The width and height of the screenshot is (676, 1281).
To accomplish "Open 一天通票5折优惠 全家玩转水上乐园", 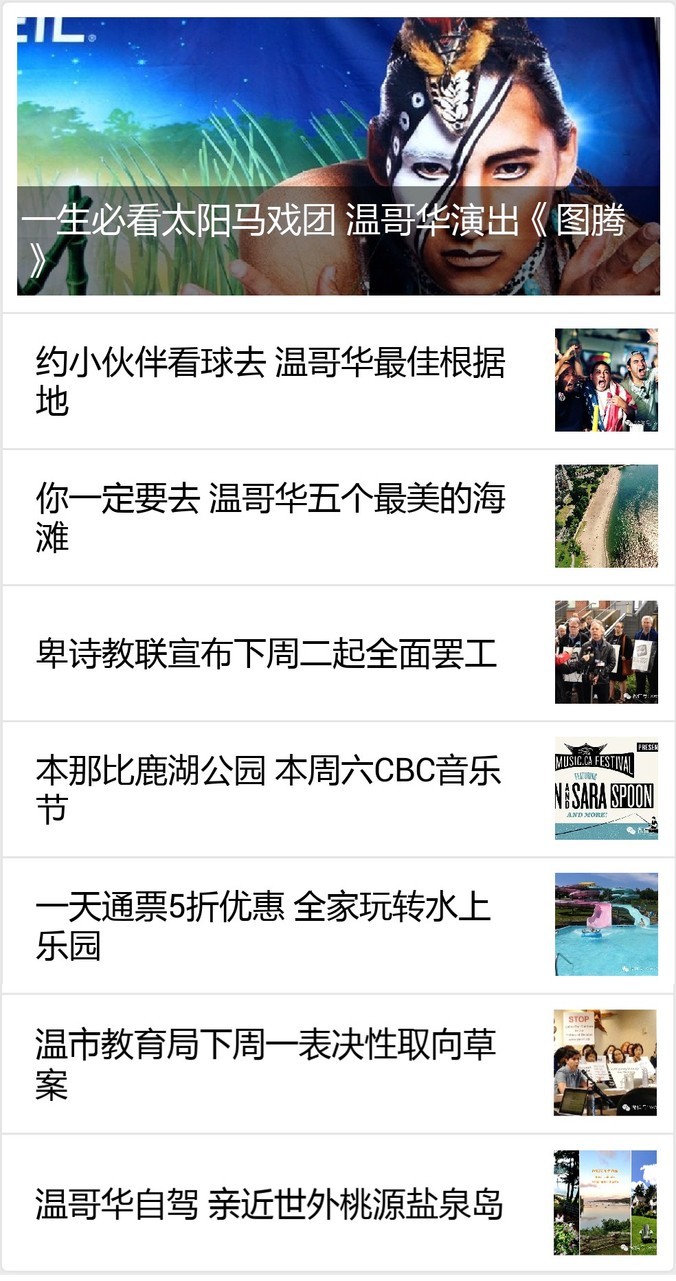I will (x=264, y=926).
